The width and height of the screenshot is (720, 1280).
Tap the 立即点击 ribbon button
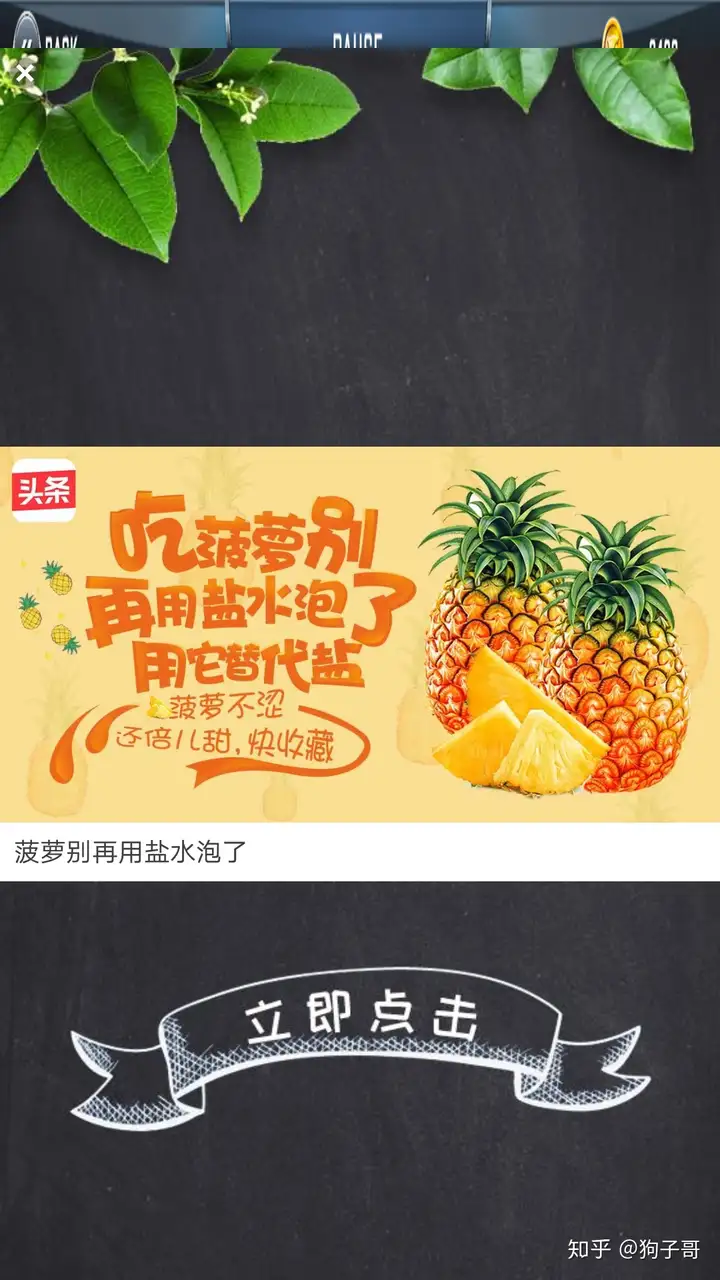pos(360,1020)
